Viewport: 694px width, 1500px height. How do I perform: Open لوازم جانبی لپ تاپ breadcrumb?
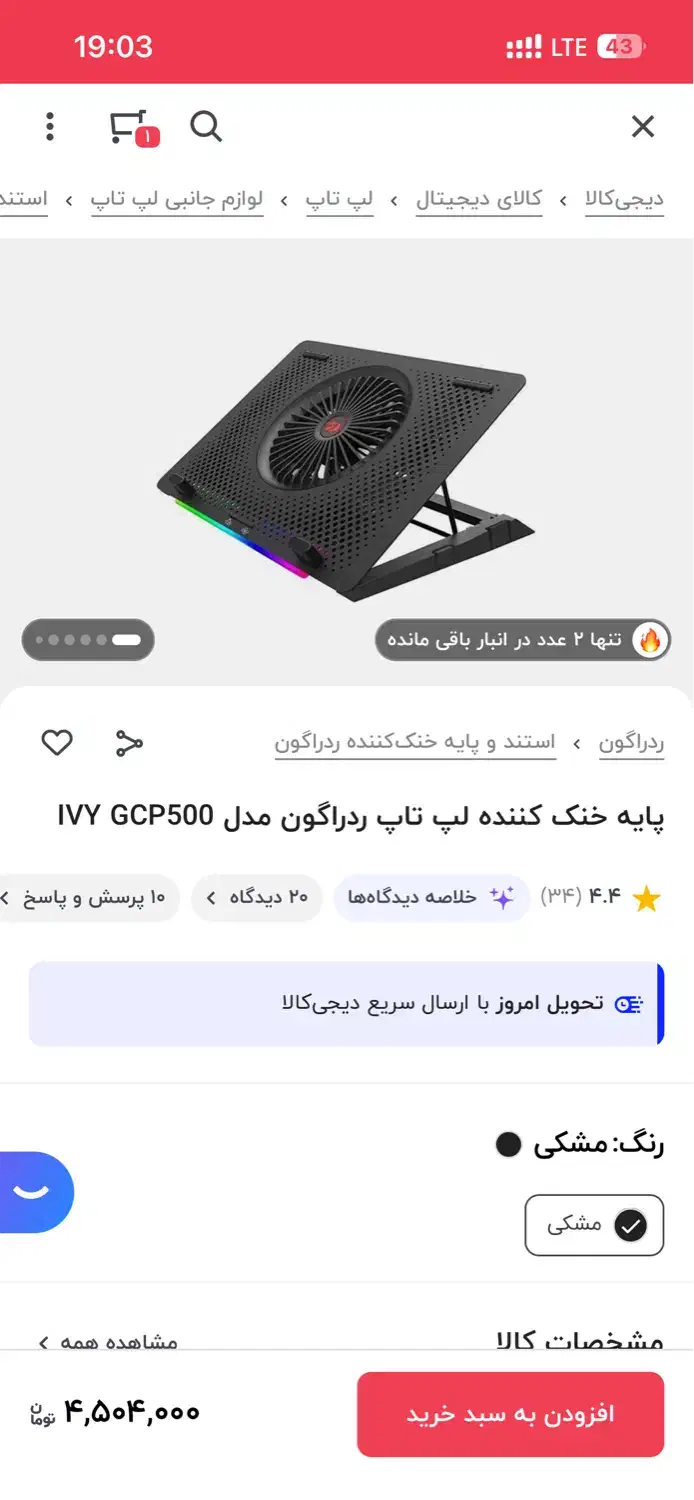coord(177,199)
